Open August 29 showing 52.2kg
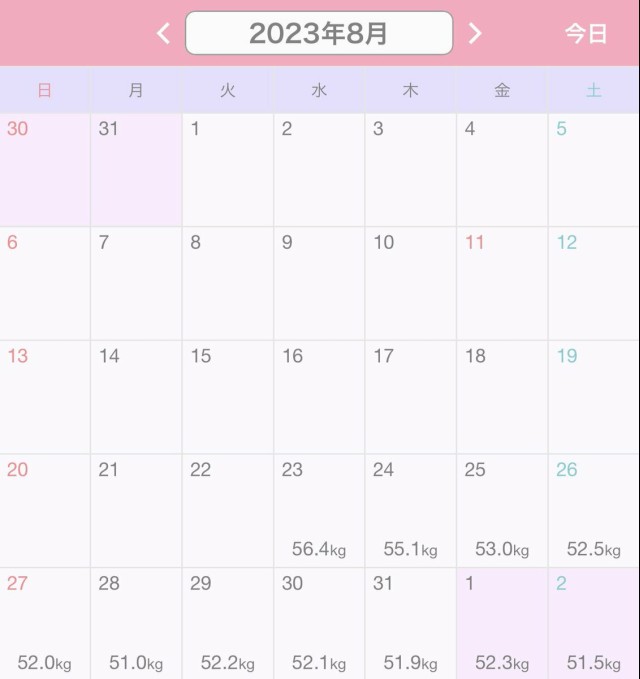 click(227, 624)
